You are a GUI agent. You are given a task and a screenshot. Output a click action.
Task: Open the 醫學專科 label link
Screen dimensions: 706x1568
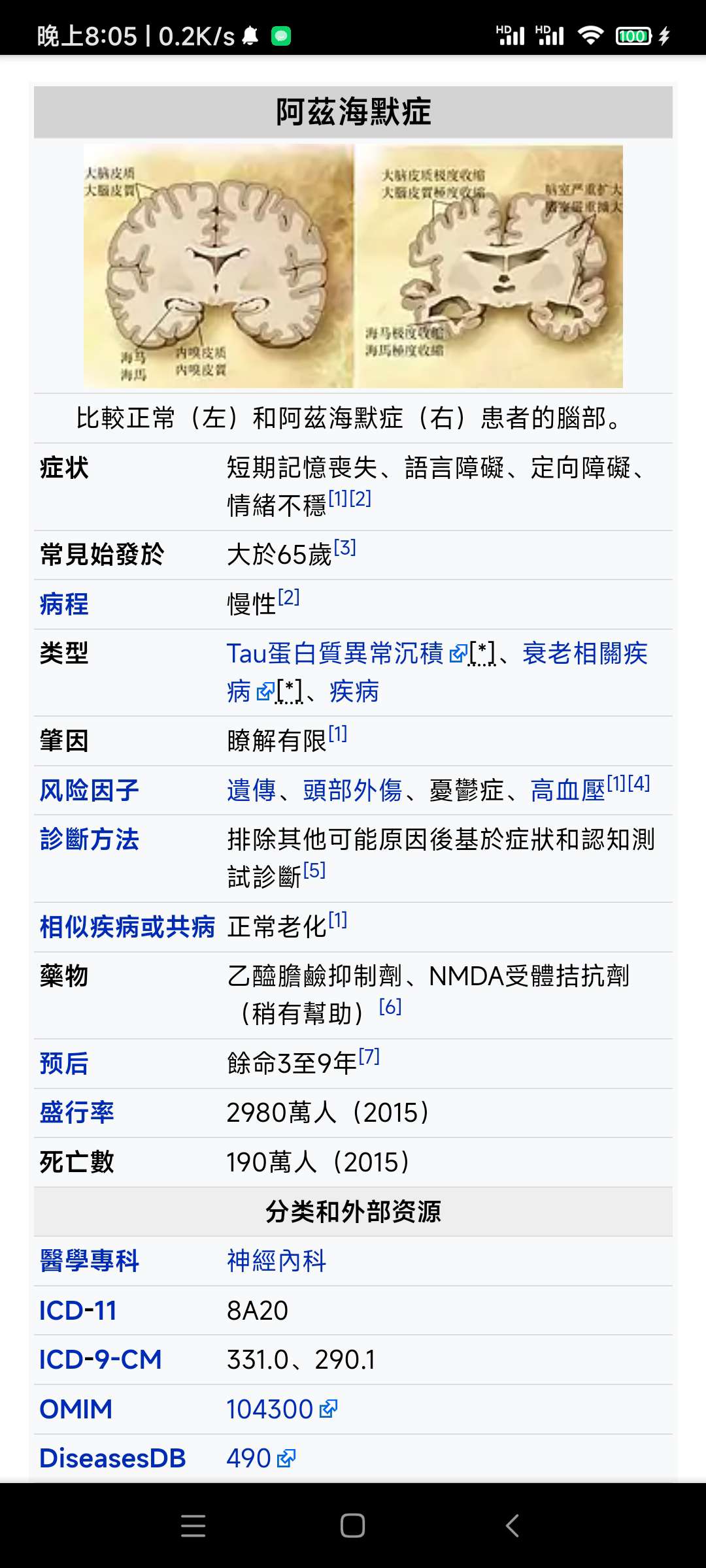click(x=90, y=1261)
